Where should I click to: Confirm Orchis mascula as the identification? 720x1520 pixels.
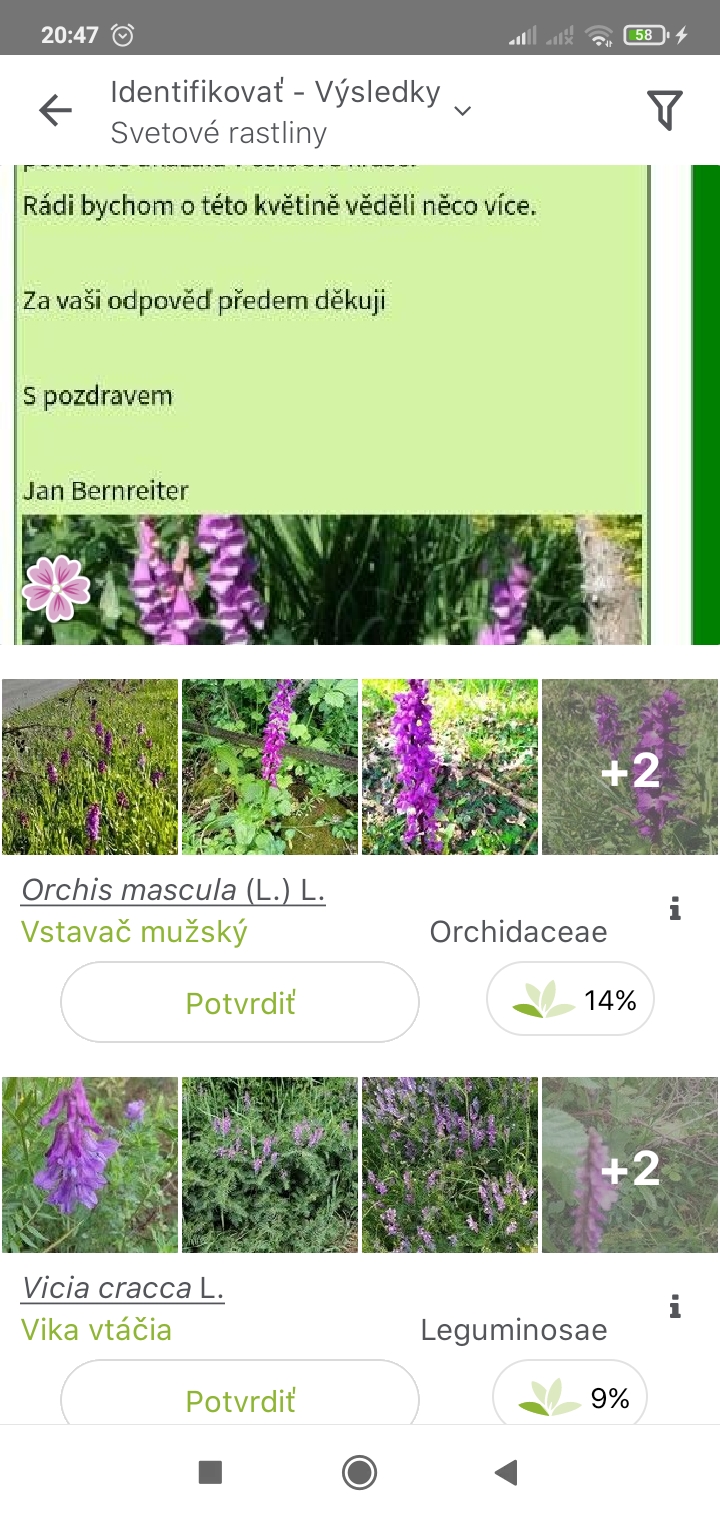(x=240, y=1002)
